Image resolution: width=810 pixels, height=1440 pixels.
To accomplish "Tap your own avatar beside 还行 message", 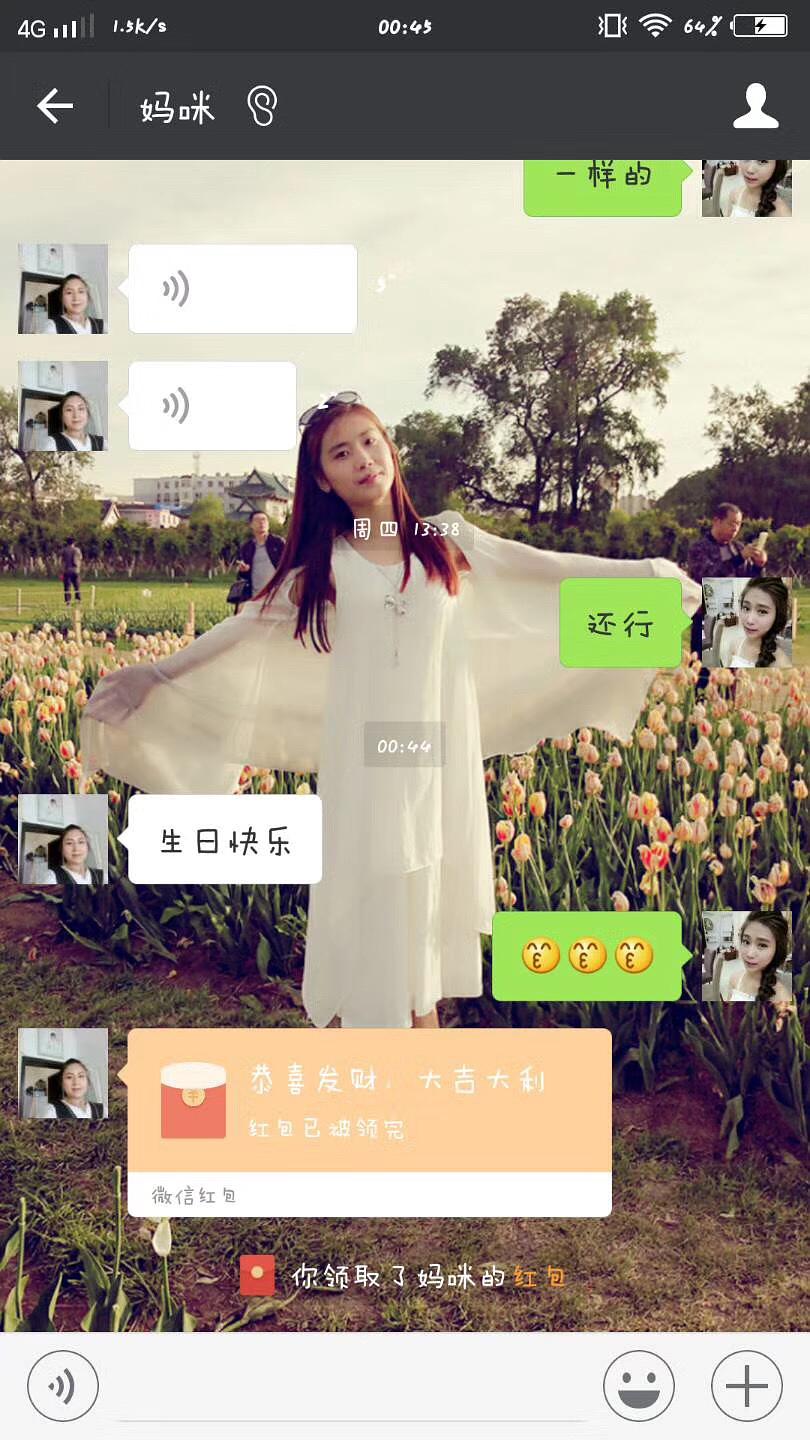I will coord(746,622).
